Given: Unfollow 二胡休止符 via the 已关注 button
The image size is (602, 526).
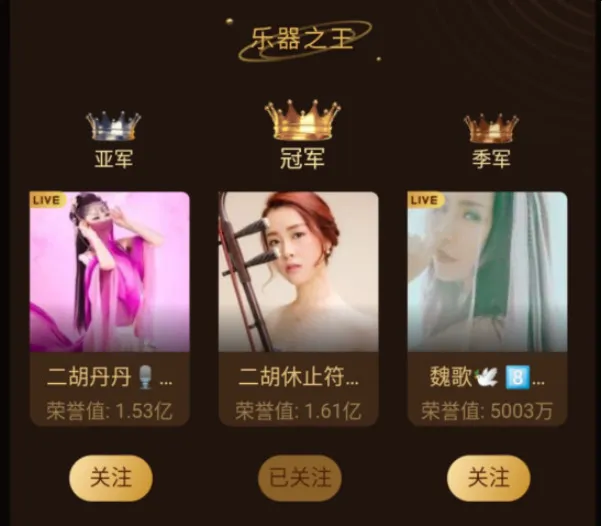Looking at the screenshot, I should tap(299, 478).
